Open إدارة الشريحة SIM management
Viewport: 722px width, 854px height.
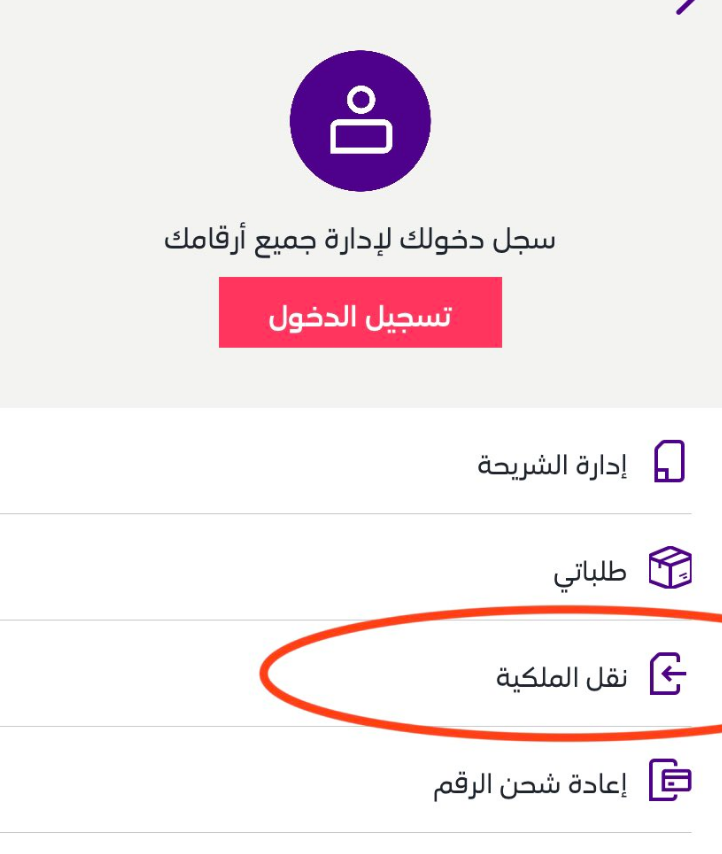[x=552, y=465]
